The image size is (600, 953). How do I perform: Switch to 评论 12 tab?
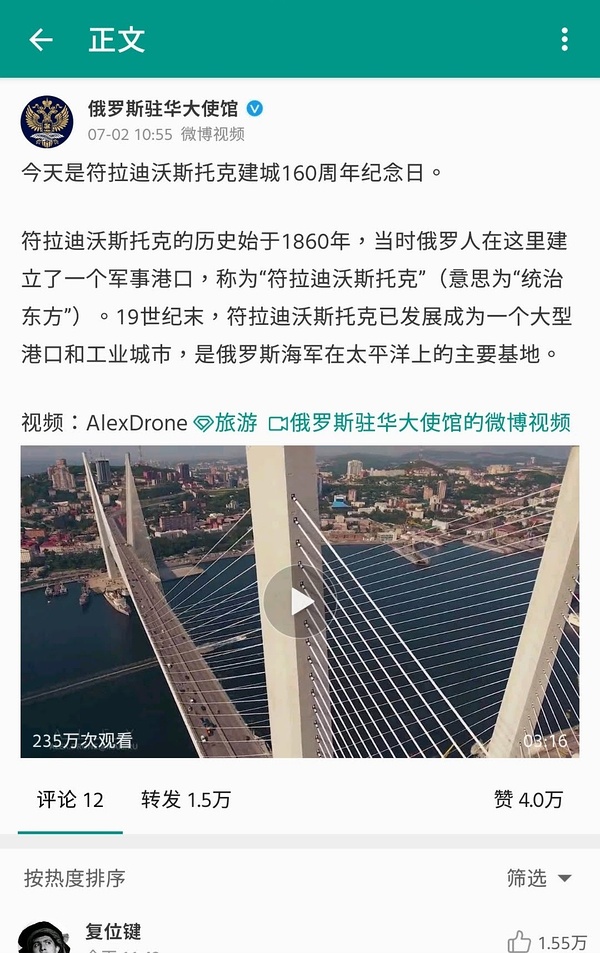(x=70, y=799)
